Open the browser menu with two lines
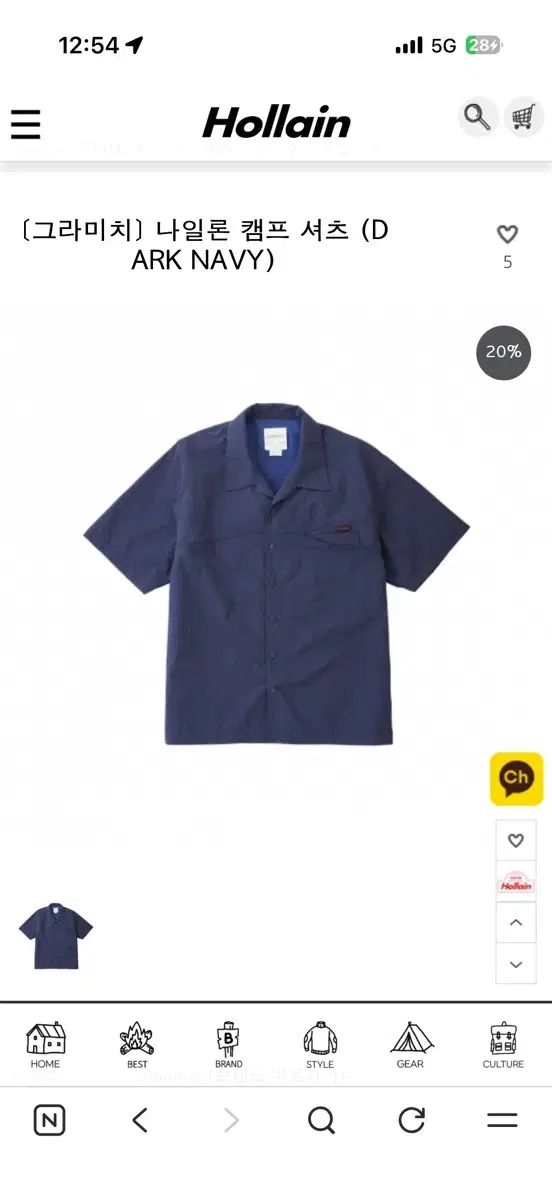552x1200 pixels. [x=502, y=1121]
